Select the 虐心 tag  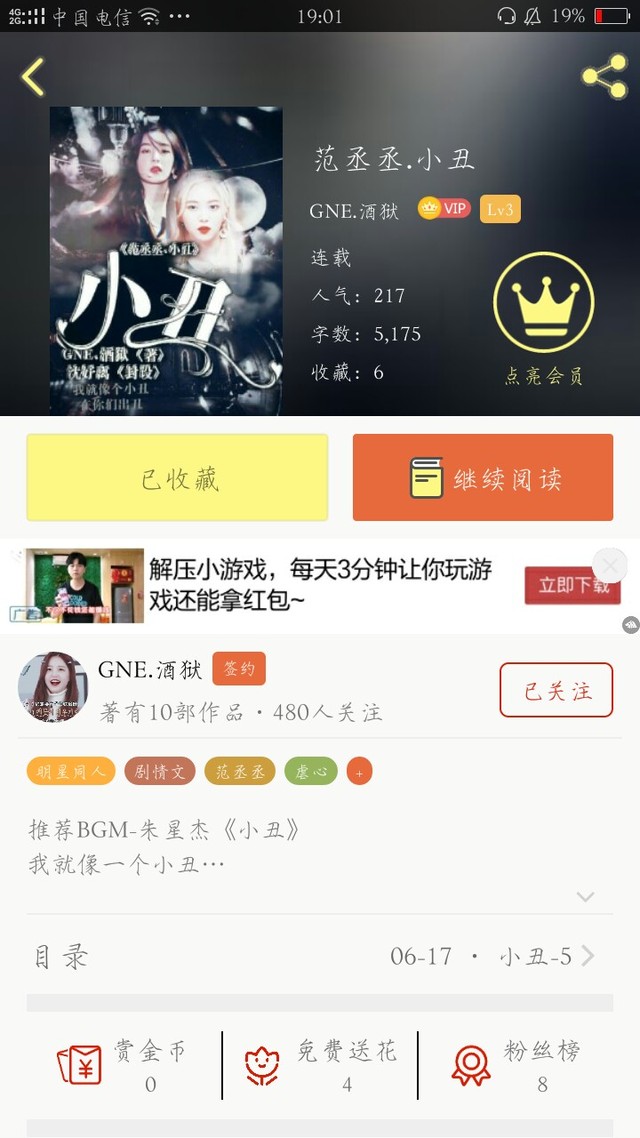click(310, 771)
